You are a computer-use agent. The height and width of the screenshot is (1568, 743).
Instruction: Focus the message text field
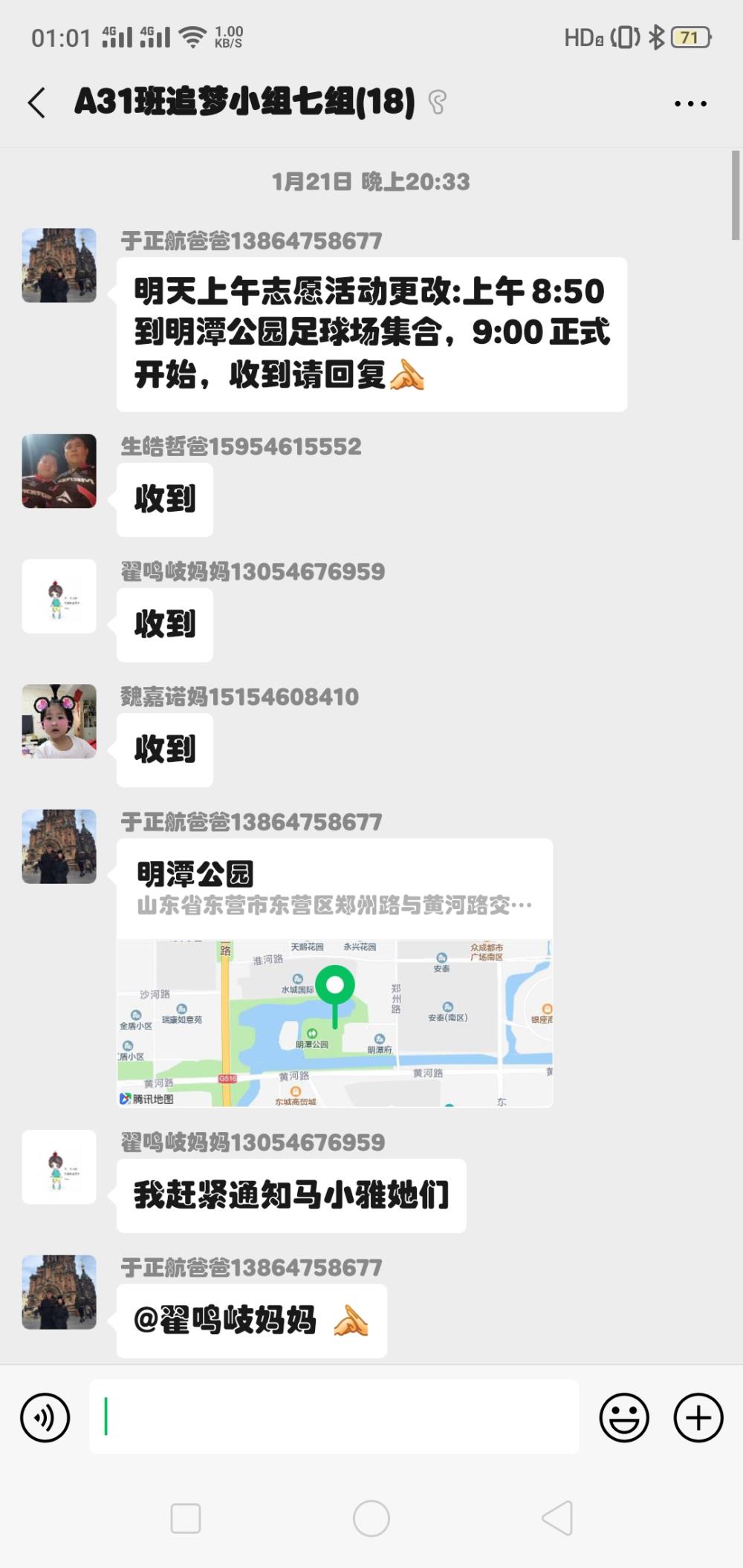(x=334, y=1416)
